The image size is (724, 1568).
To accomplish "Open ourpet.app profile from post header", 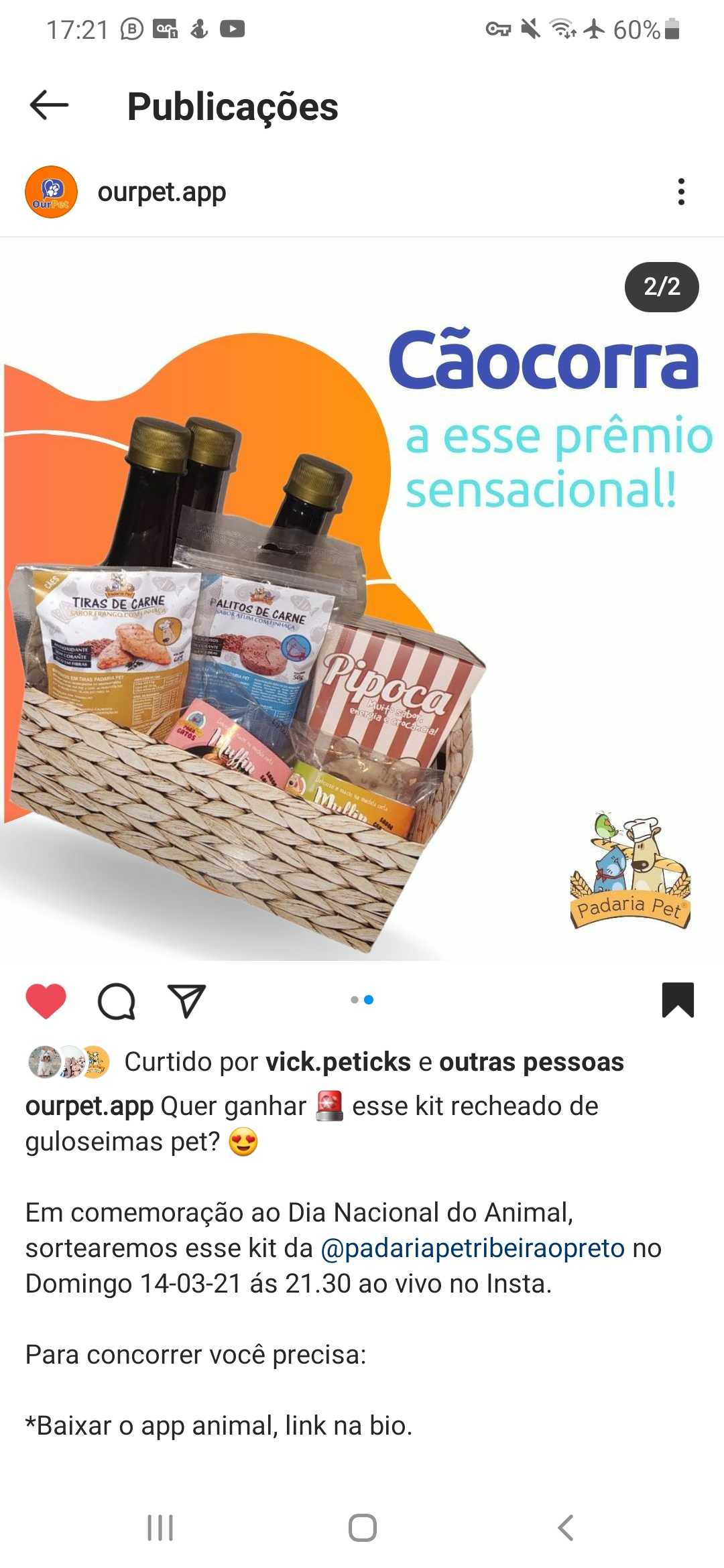I will 162,192.
